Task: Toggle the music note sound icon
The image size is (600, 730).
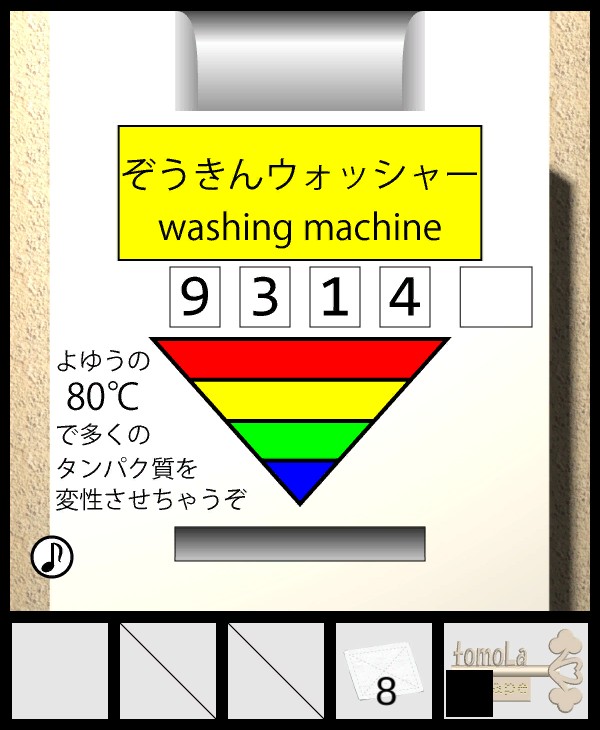Action: [x=52, y=557]
